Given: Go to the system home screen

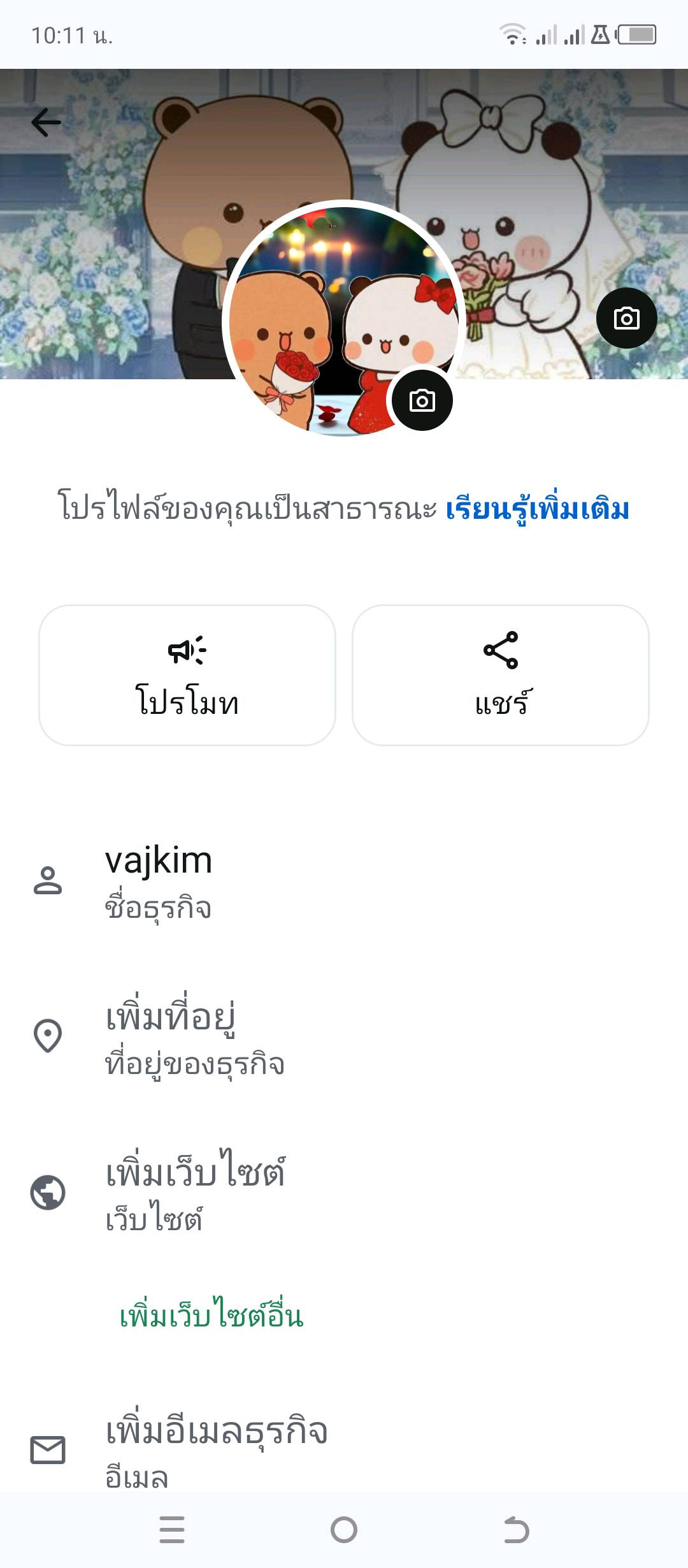Looking at the screenshot, I should coord(344,1530).
